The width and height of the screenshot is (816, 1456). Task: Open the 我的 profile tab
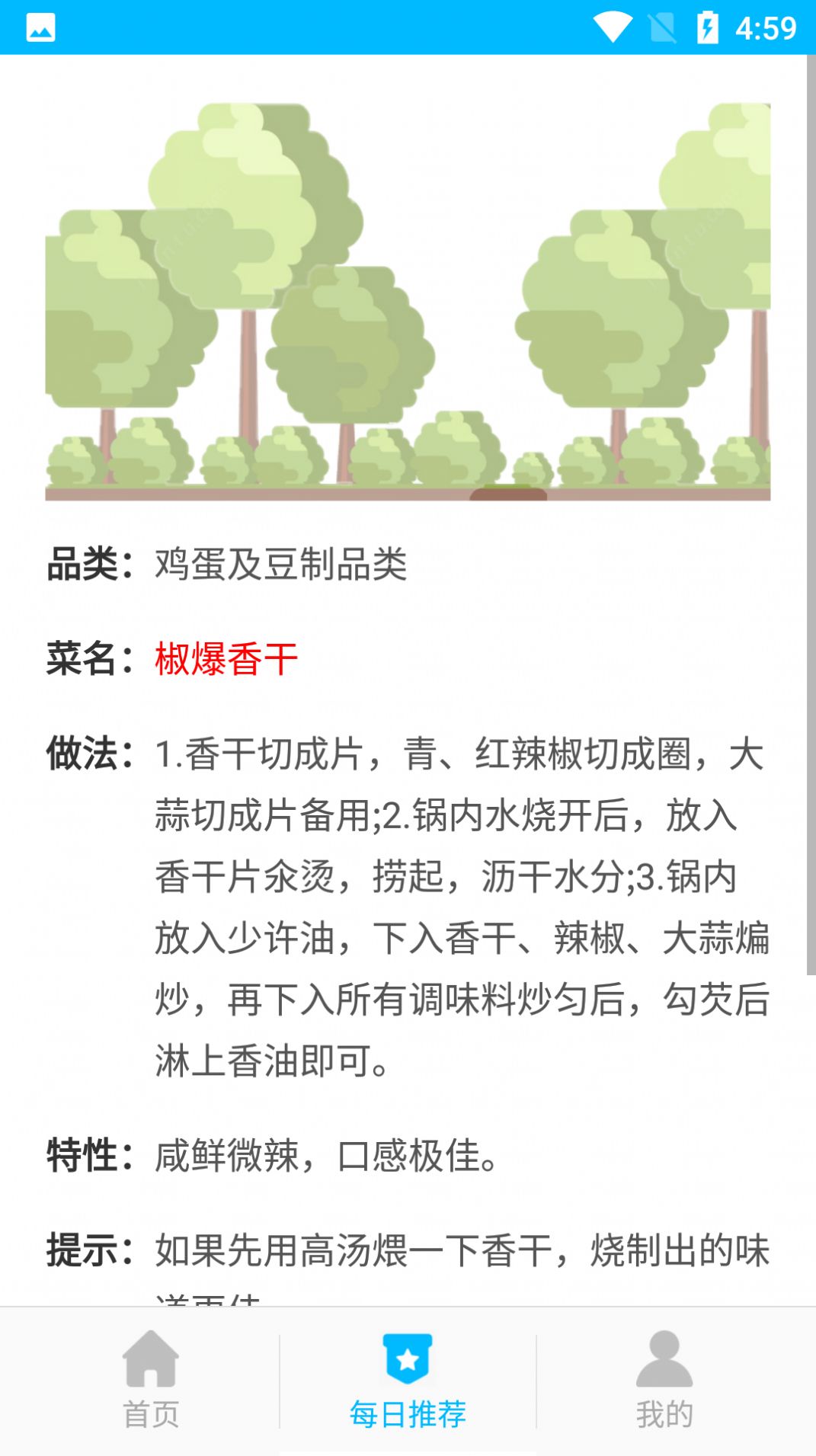pyautogui.click(x=664, y=1380)
